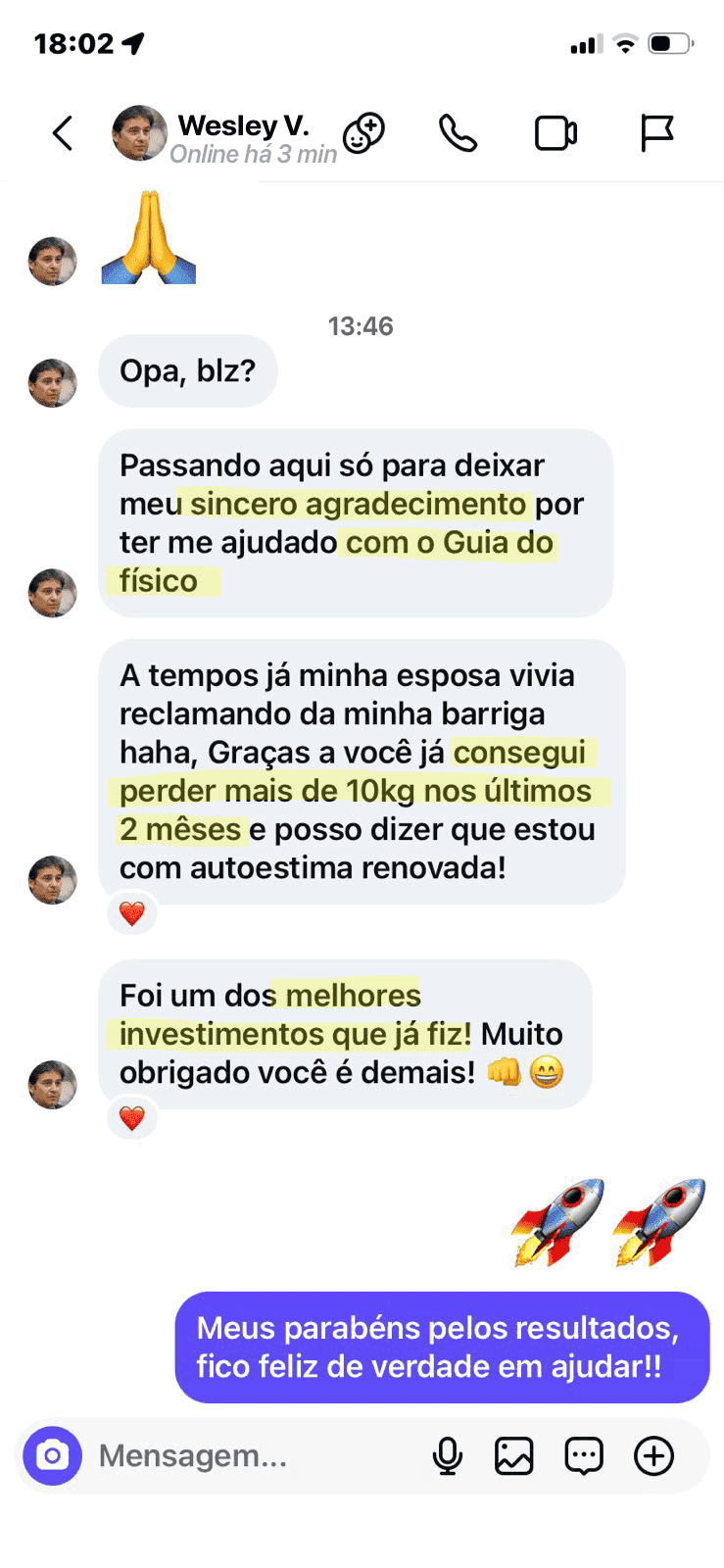Screen dimensions: 724x1568
Task: Record a voice message with the microphone
Action: (x=448, y=1456)
